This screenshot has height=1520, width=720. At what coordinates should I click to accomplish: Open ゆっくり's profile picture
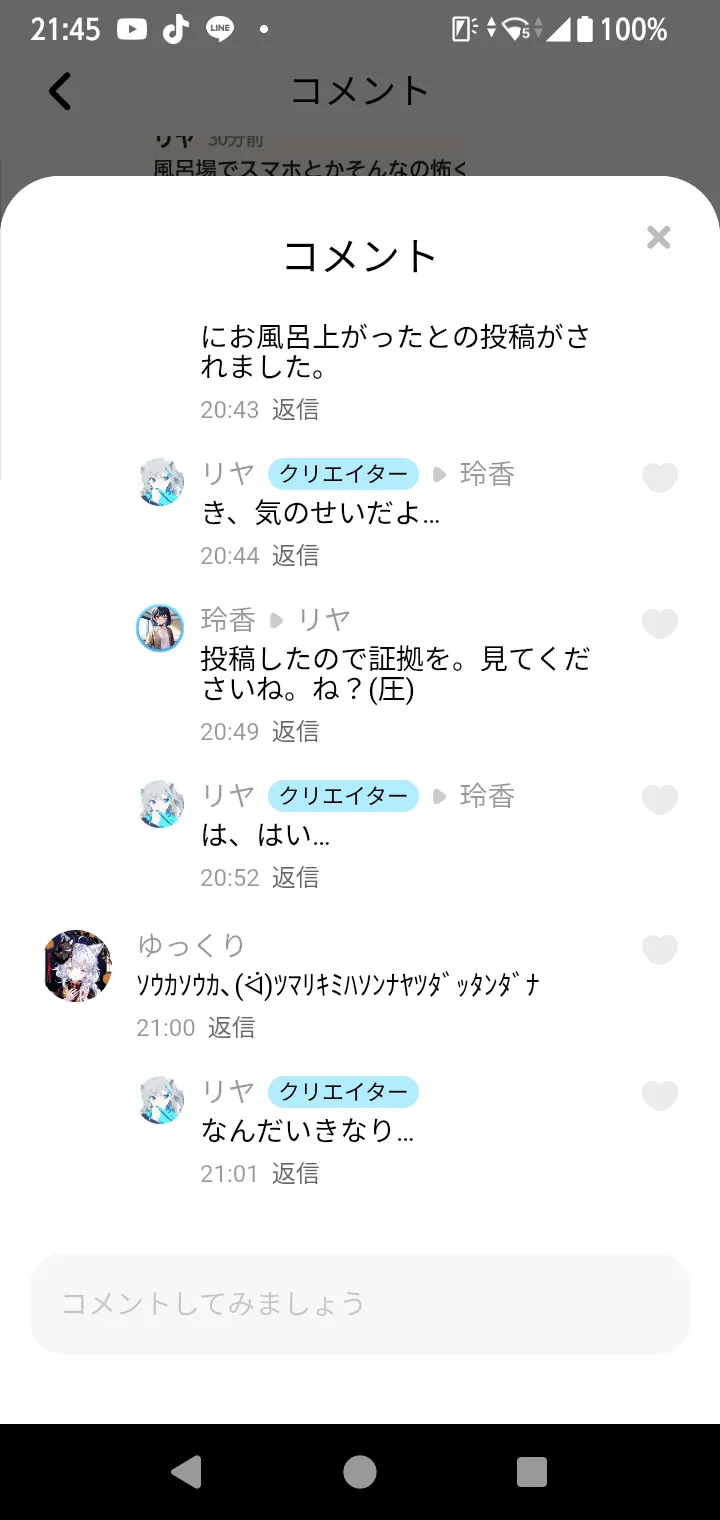78,965
